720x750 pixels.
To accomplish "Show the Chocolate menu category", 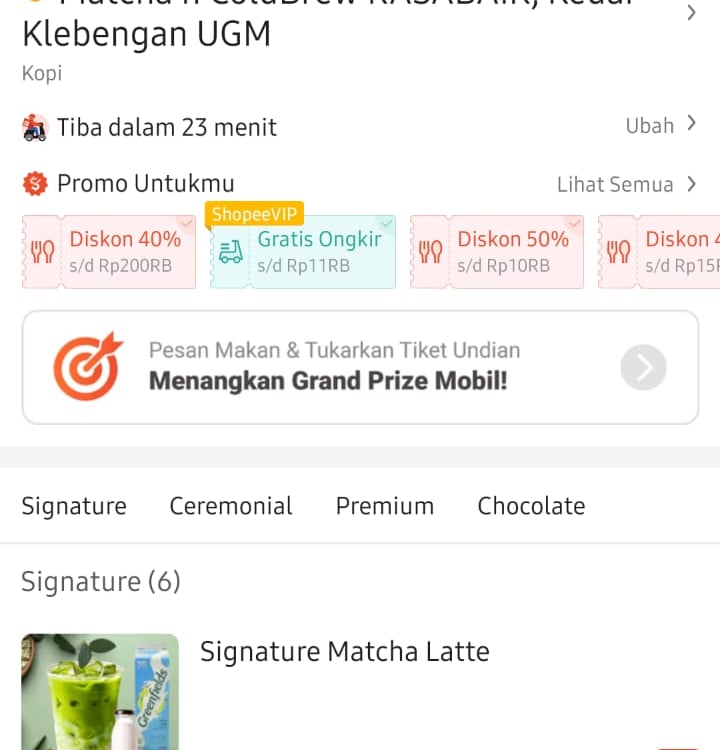I will [x=531, y=506].
